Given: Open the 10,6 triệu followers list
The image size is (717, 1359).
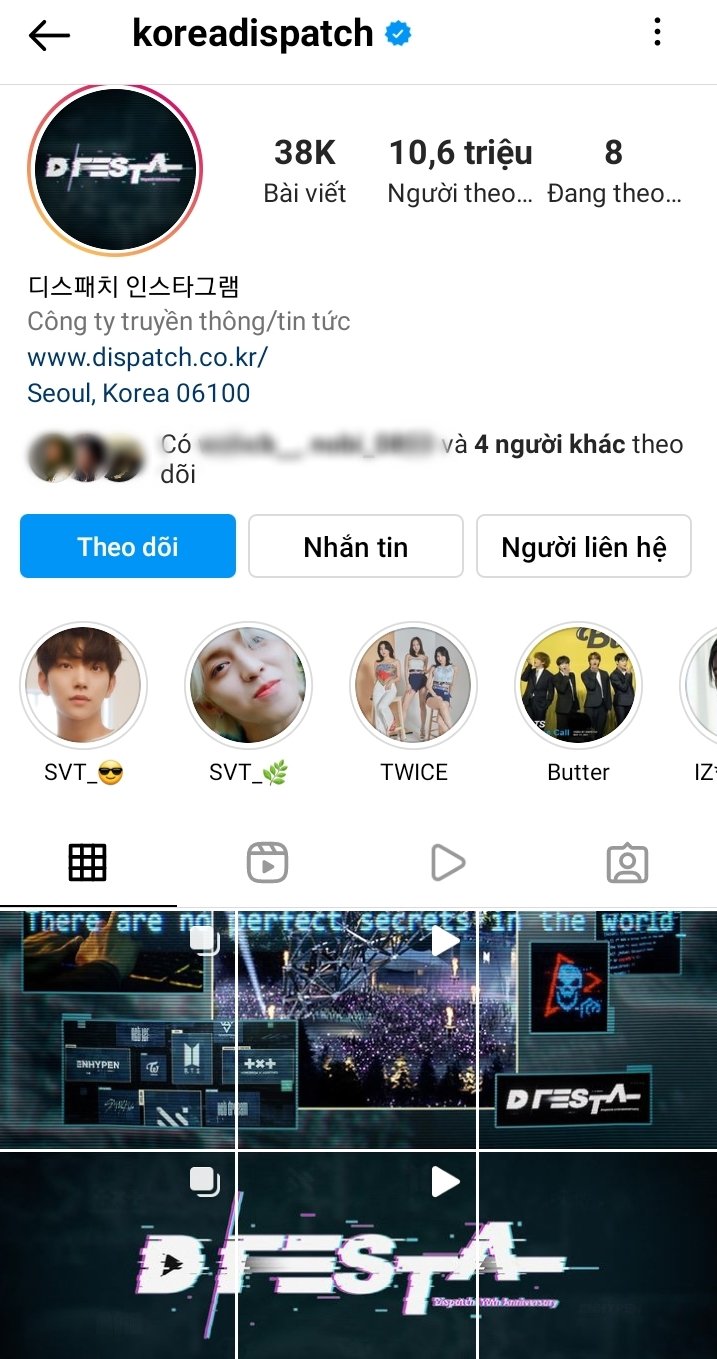Looking at the screenshot, I should tap(460, 169).
